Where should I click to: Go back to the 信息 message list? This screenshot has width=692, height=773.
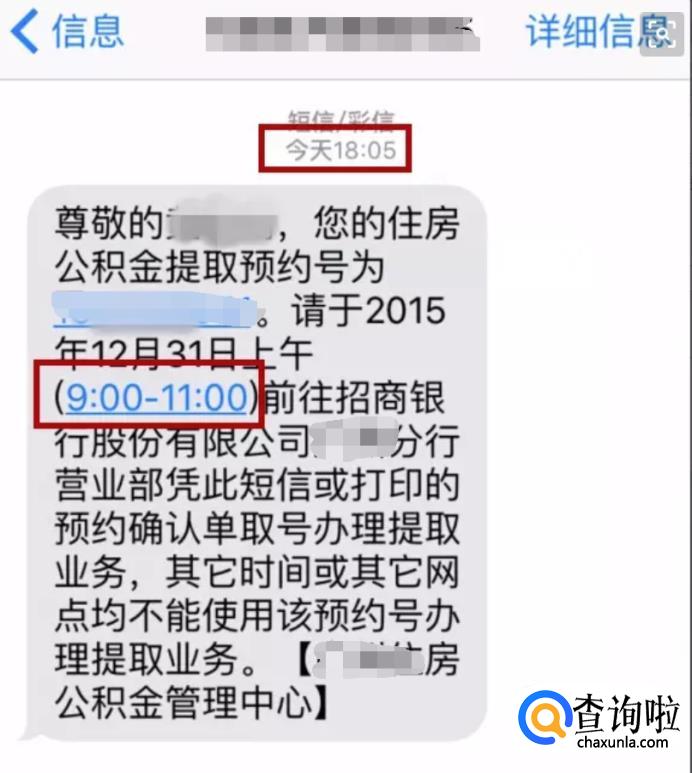pyautogui.click(x=66, y=31)
